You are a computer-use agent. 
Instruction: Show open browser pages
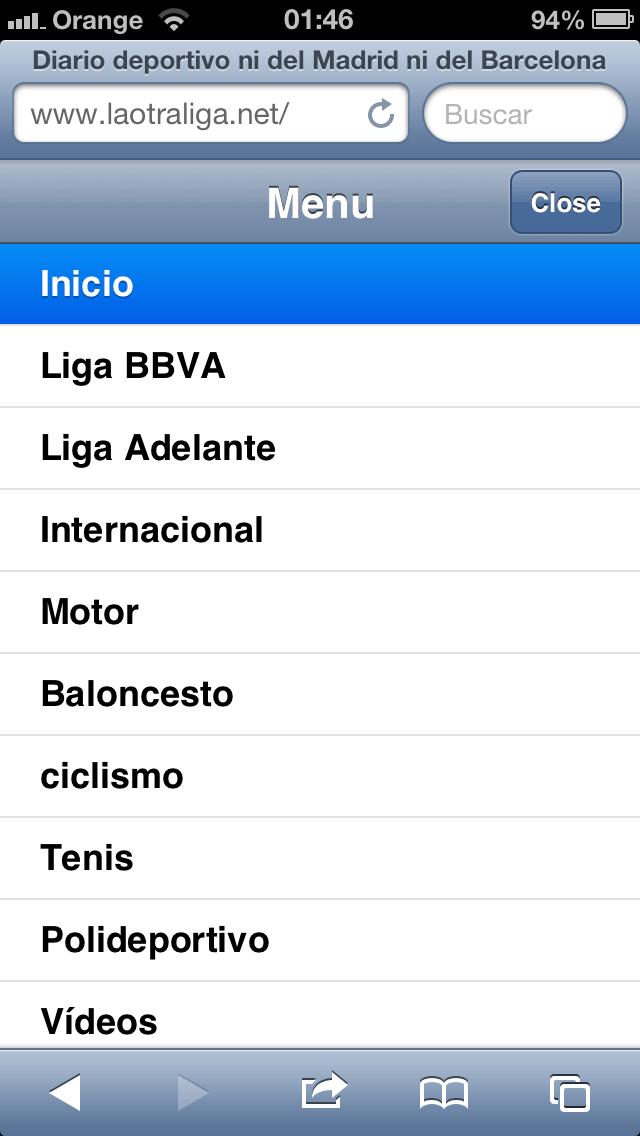tap(570, 1093)
